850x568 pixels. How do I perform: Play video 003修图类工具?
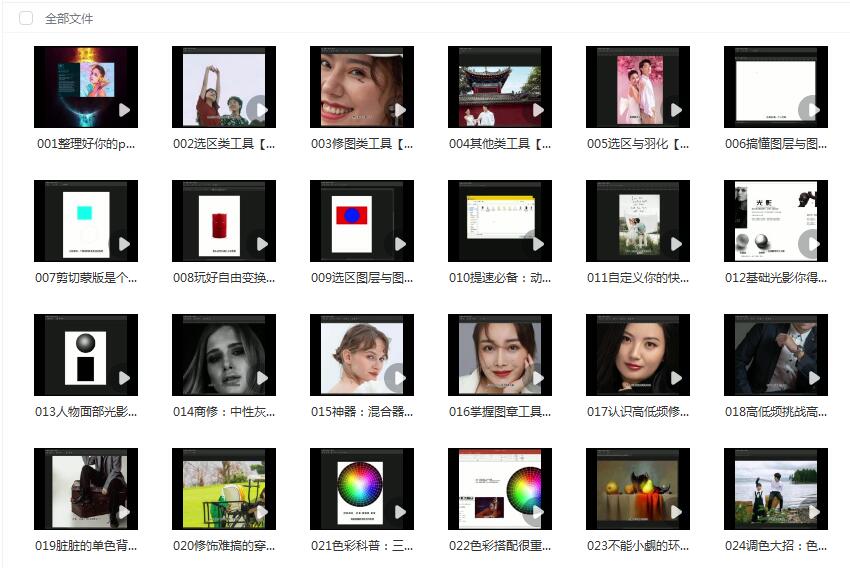click(x=399, y=109)
